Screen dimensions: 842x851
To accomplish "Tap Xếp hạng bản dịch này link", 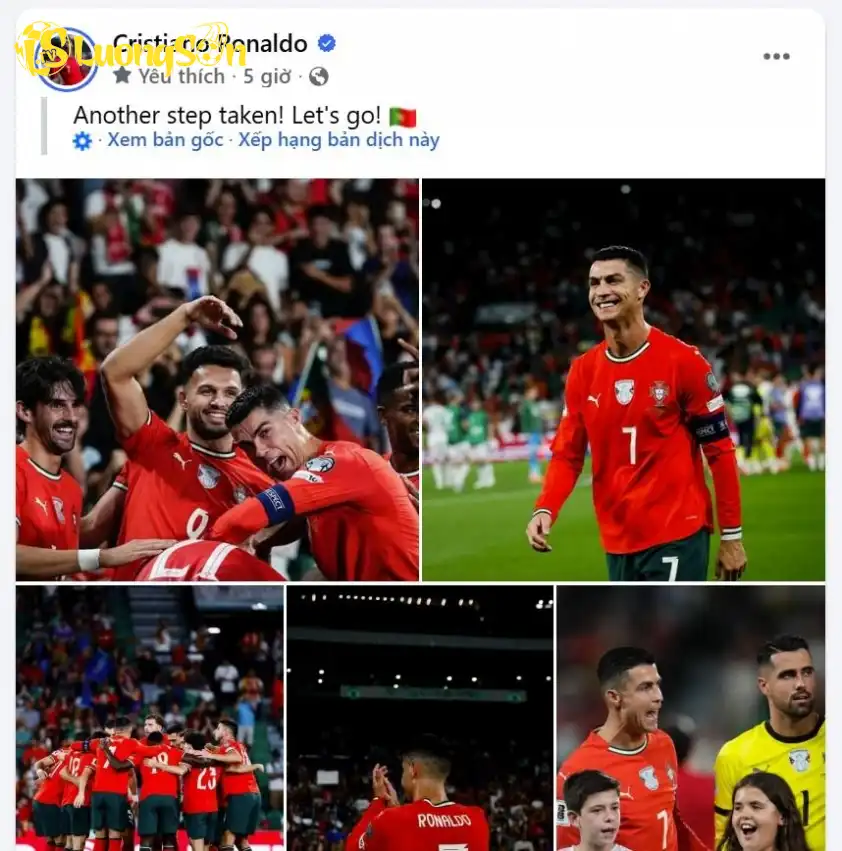I will [x=338, y=140].
